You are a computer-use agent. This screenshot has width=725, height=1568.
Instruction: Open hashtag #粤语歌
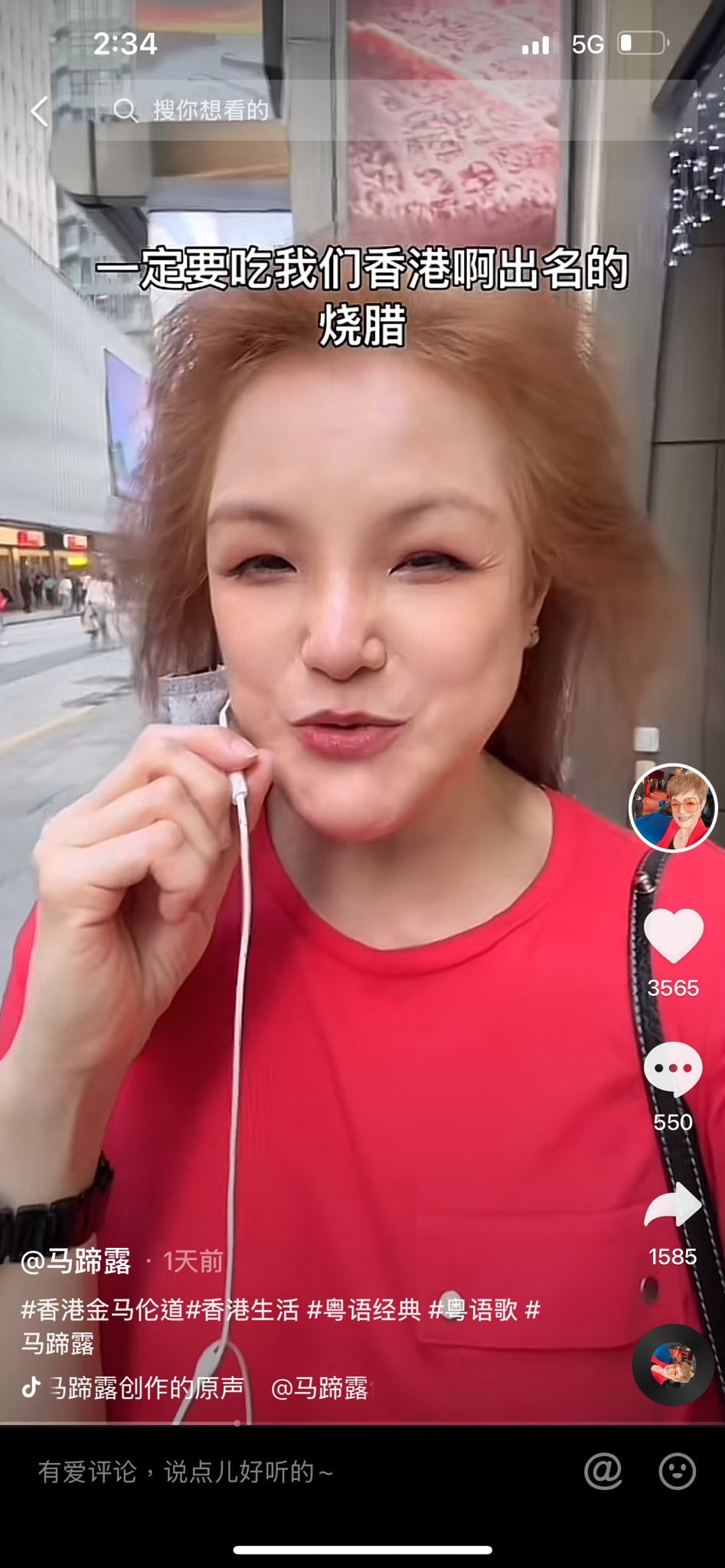point(473,1310)
